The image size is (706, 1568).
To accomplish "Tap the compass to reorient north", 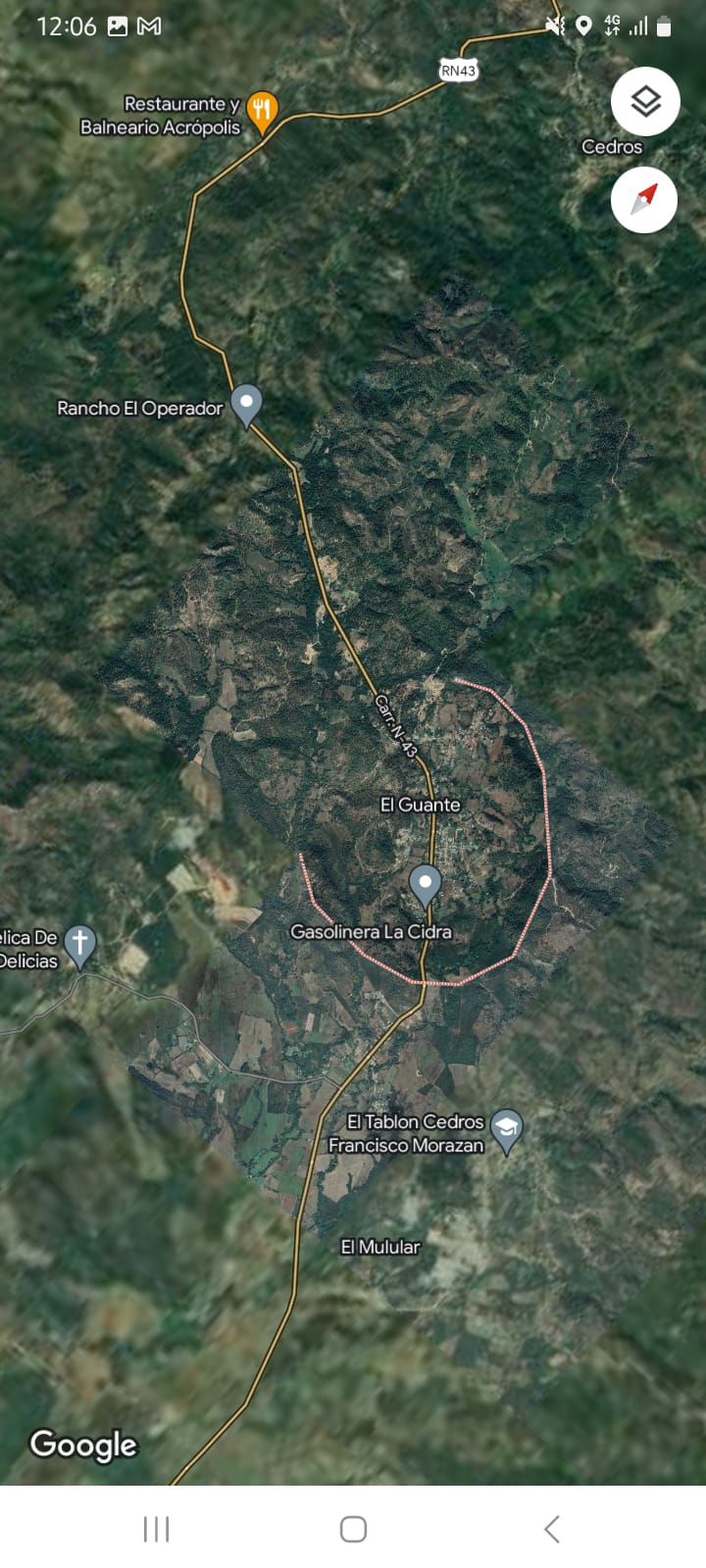I will (x=643, y=200).
